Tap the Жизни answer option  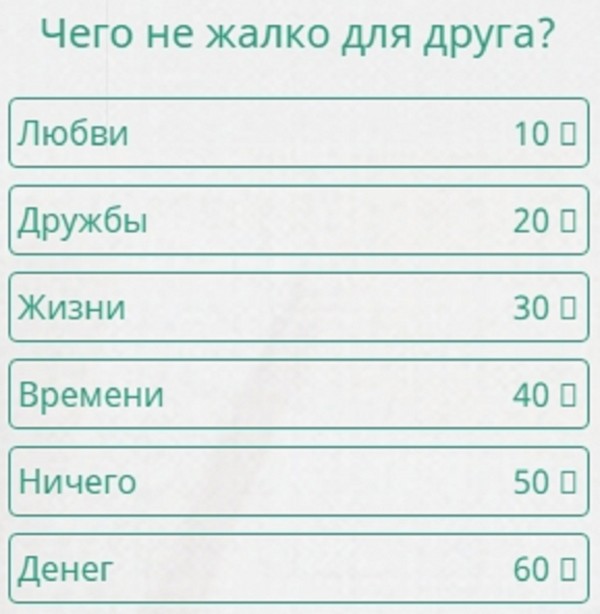(299, 307)
